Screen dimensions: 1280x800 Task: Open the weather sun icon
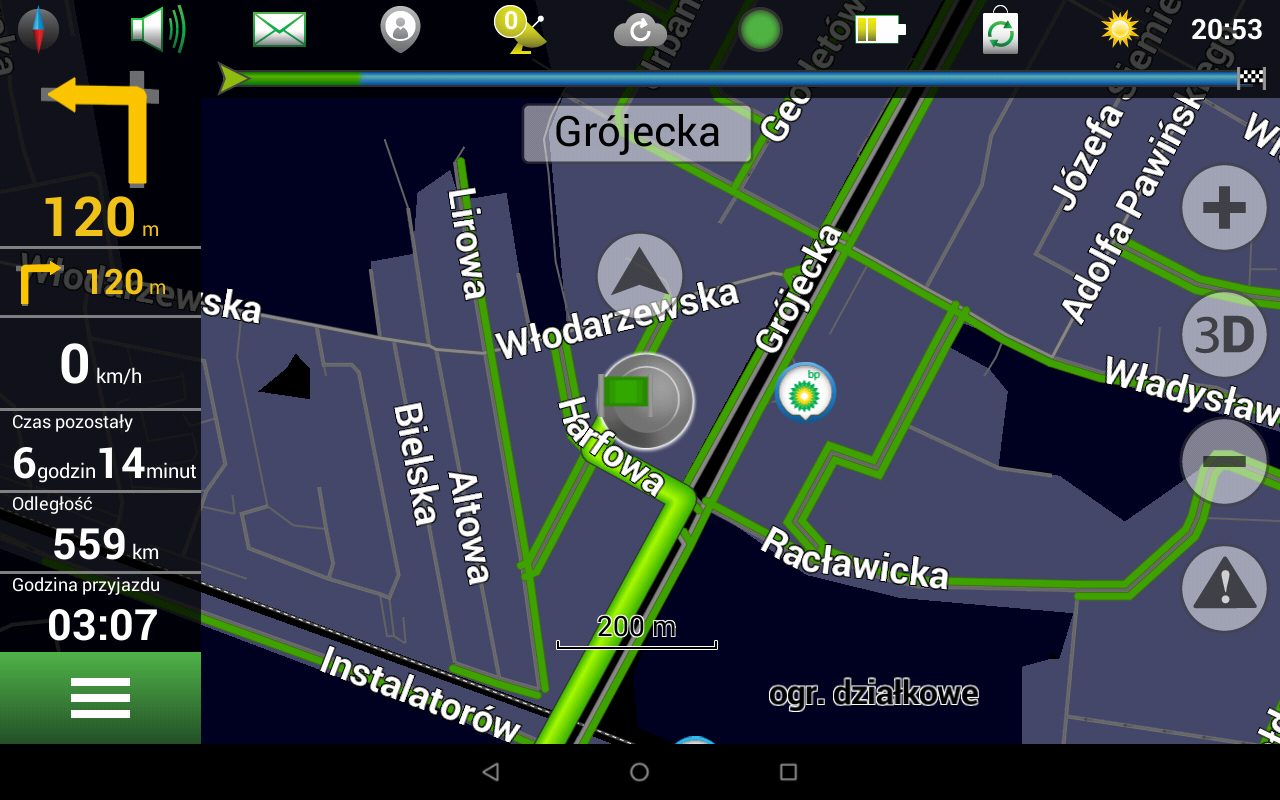point(1120,28)
